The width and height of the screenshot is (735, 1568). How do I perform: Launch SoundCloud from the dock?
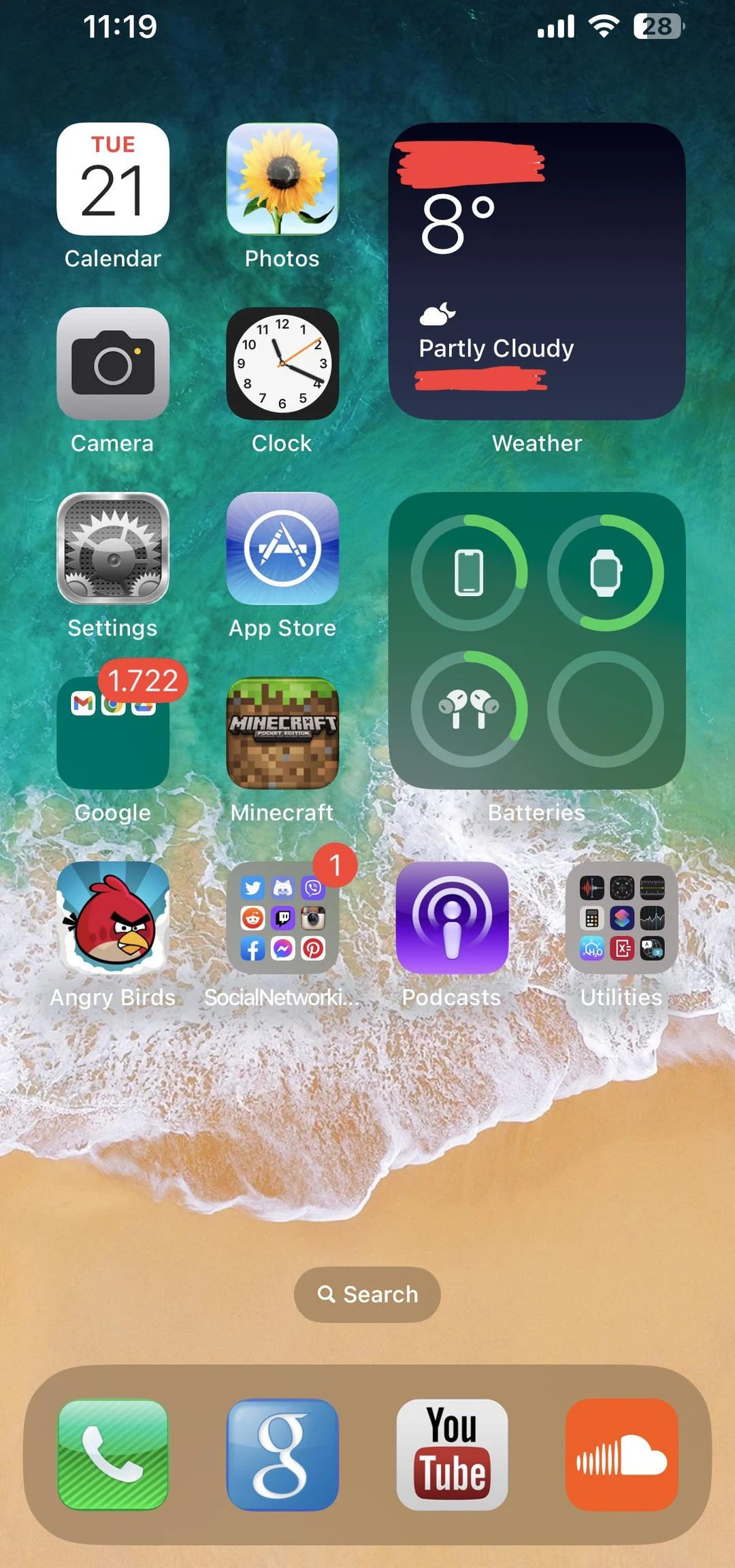tap(621, 1455)
